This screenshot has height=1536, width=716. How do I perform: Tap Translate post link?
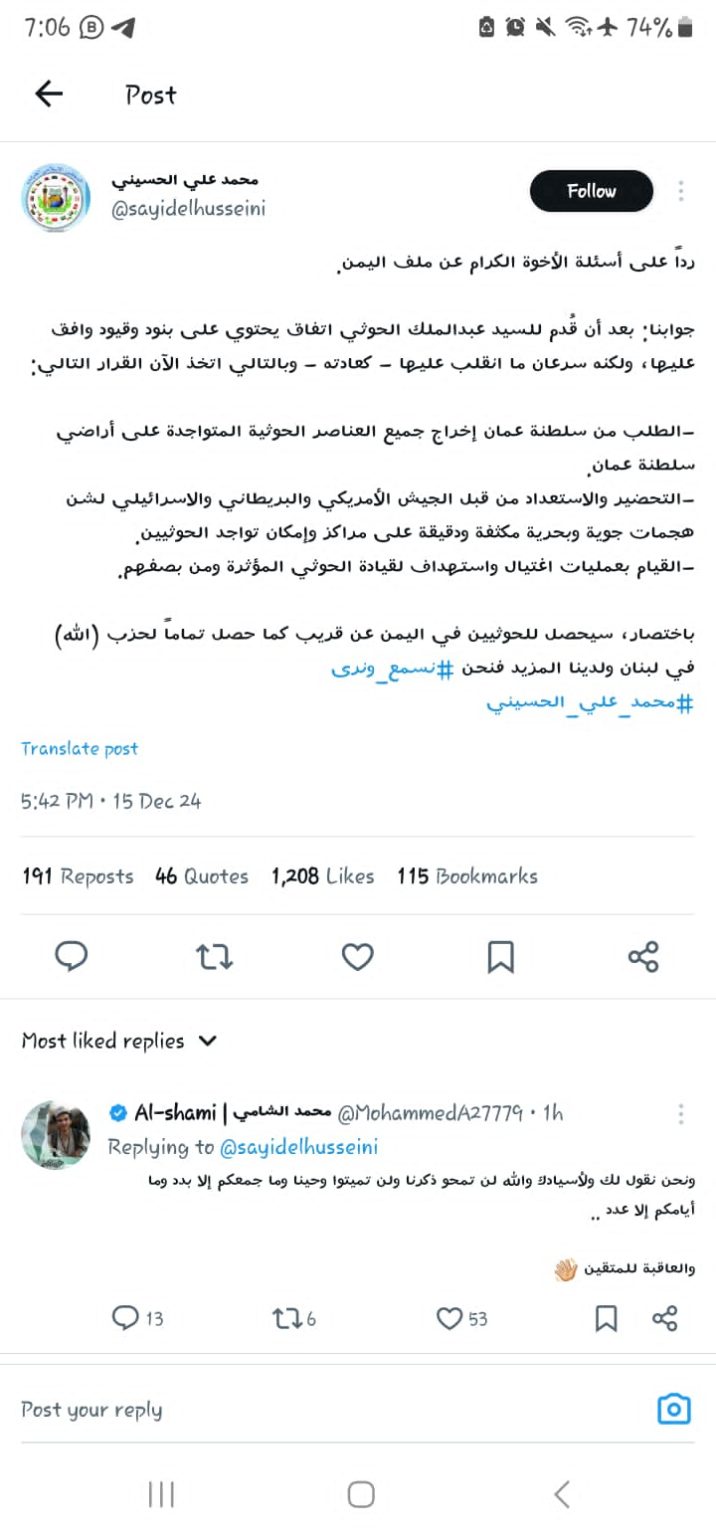click(80, 749)
